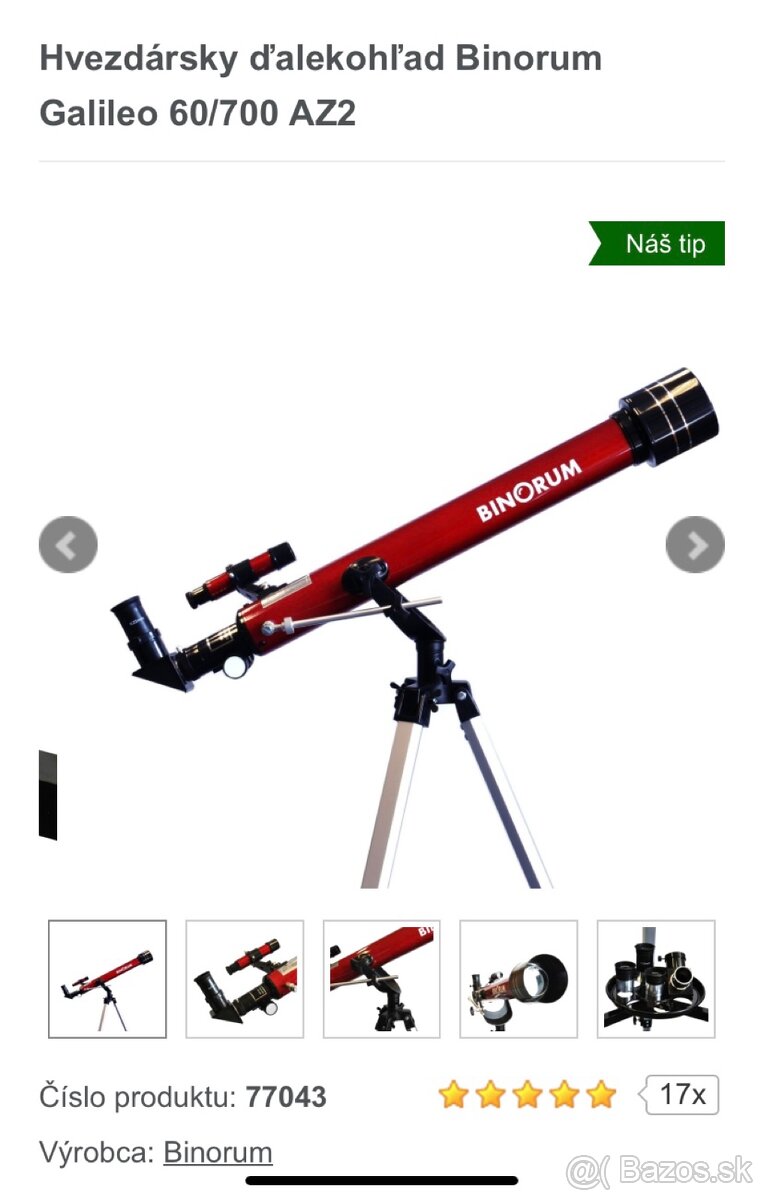Open the Binorum manufacturer link
This screenshot has width=764, height=1200.
[218, 1152]
